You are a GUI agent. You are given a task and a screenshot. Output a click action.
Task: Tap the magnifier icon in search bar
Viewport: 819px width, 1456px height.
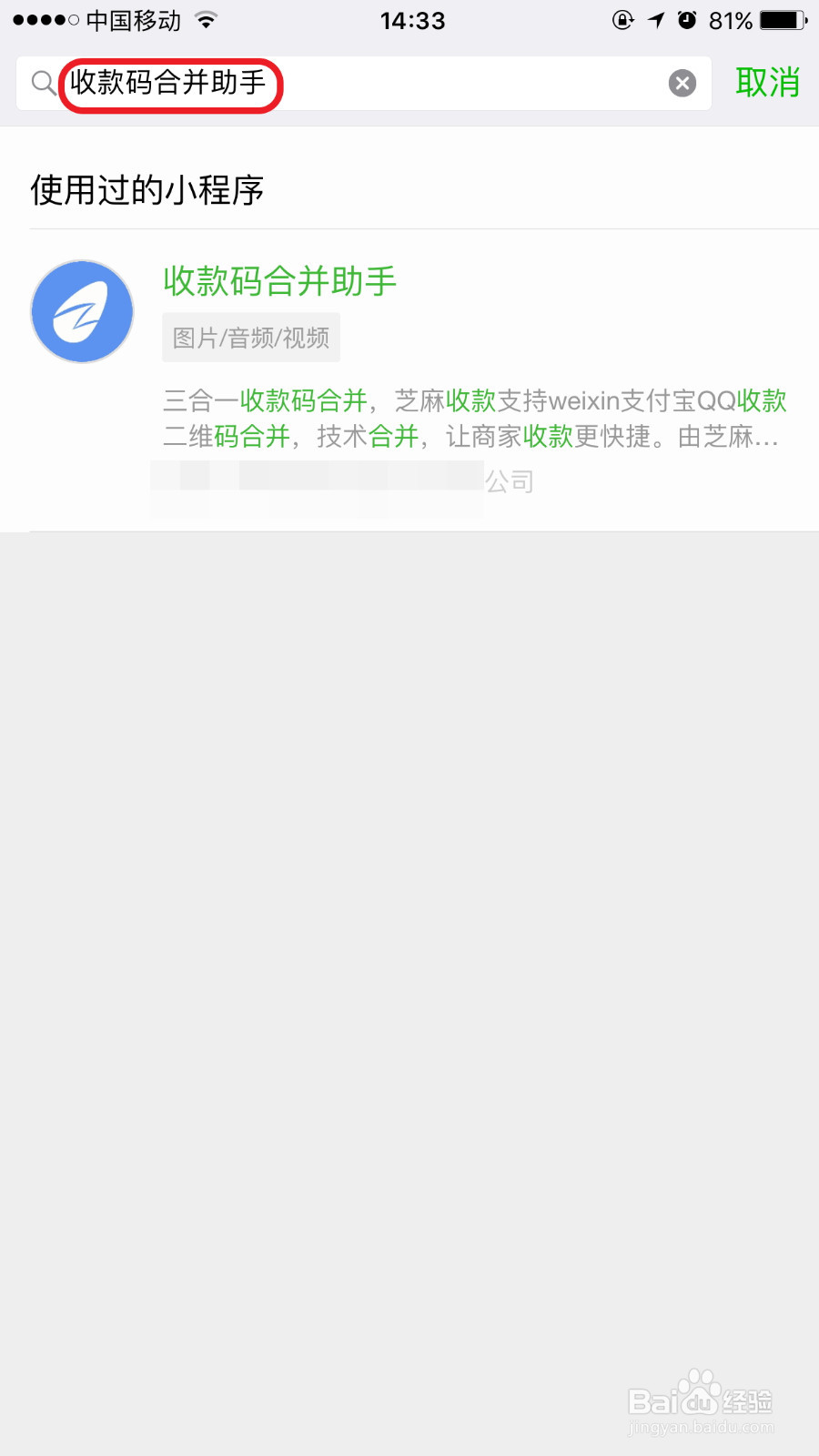42,84
